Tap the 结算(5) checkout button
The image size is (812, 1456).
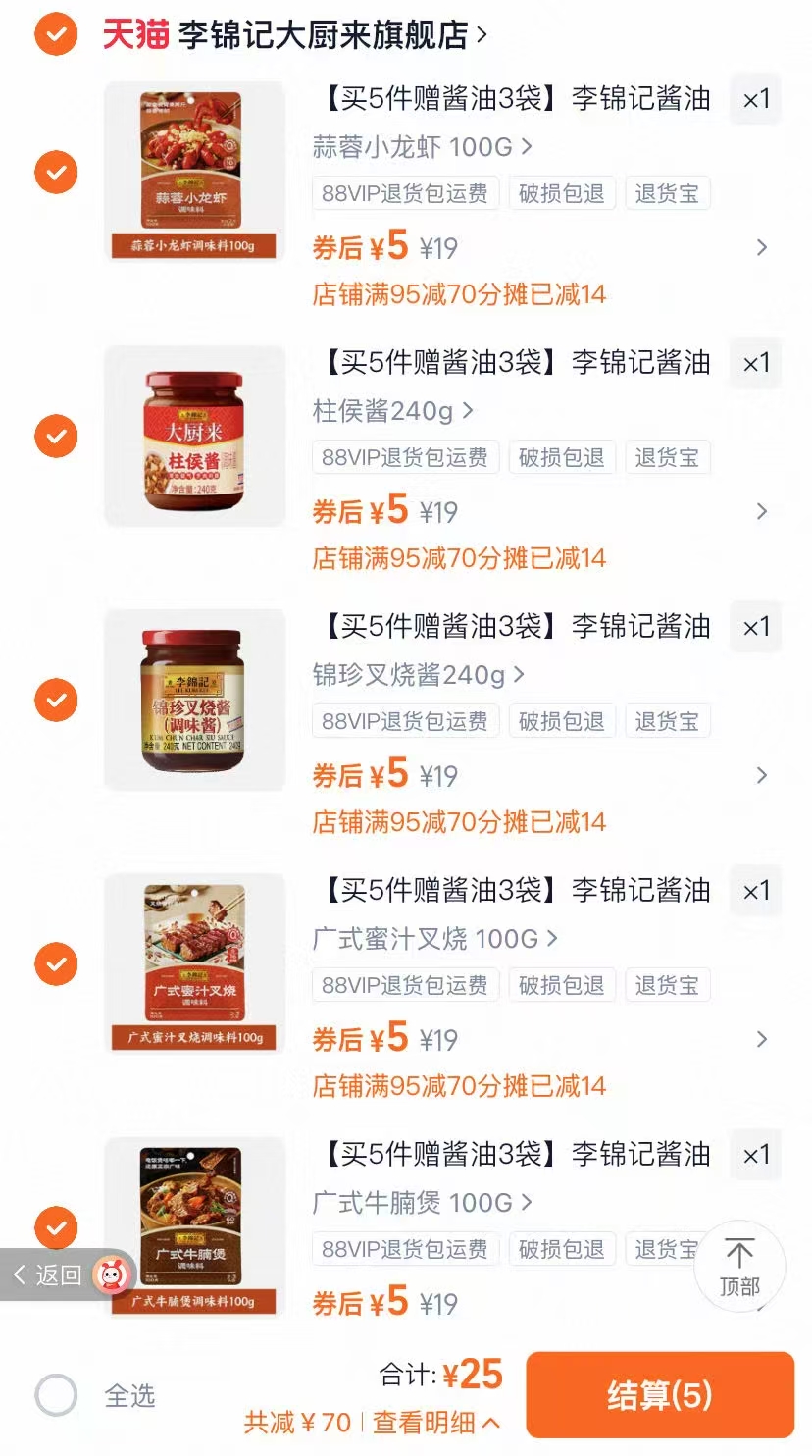[x=659, y=1394]
